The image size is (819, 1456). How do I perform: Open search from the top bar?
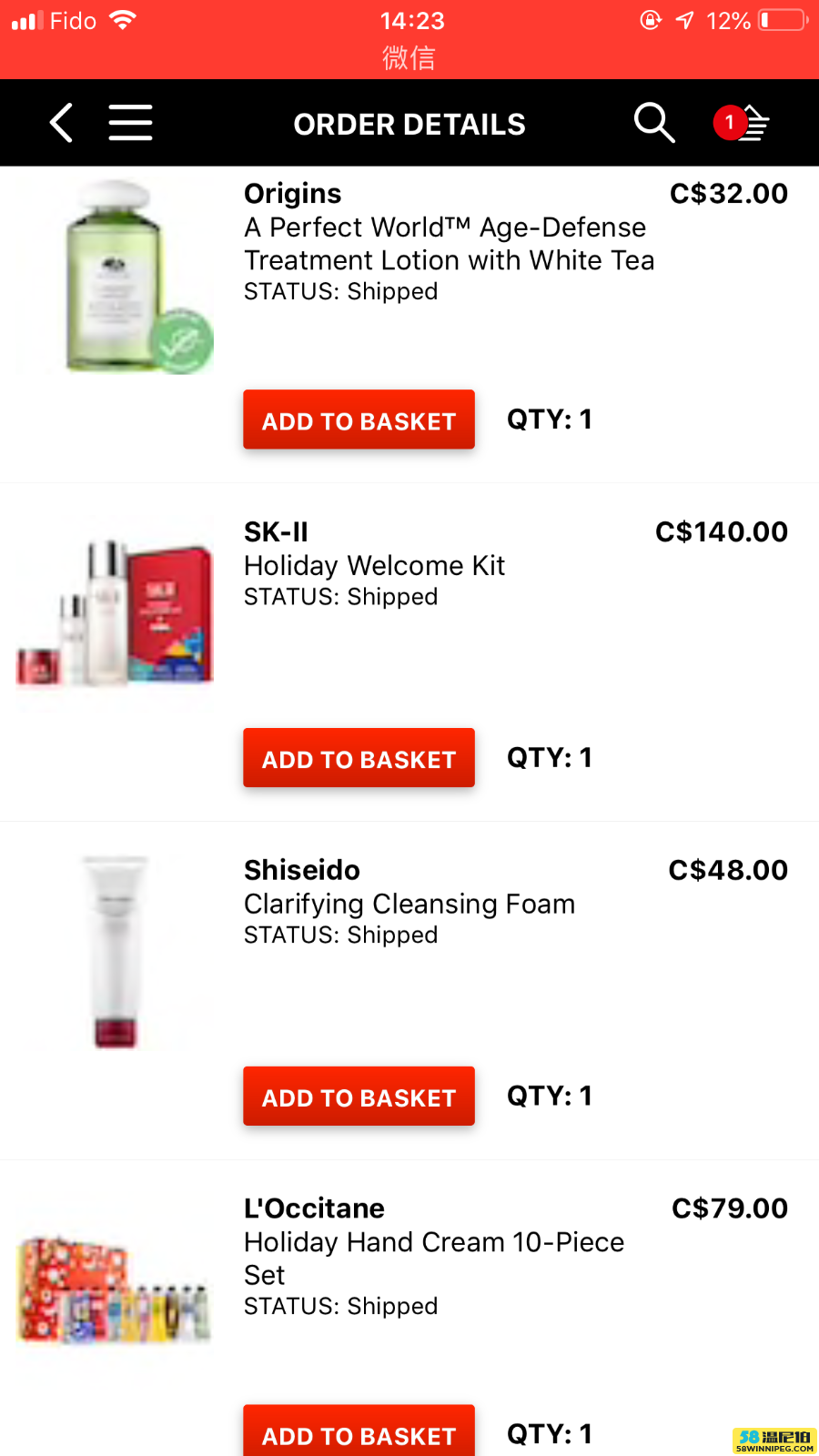click(x=653, y=123)
